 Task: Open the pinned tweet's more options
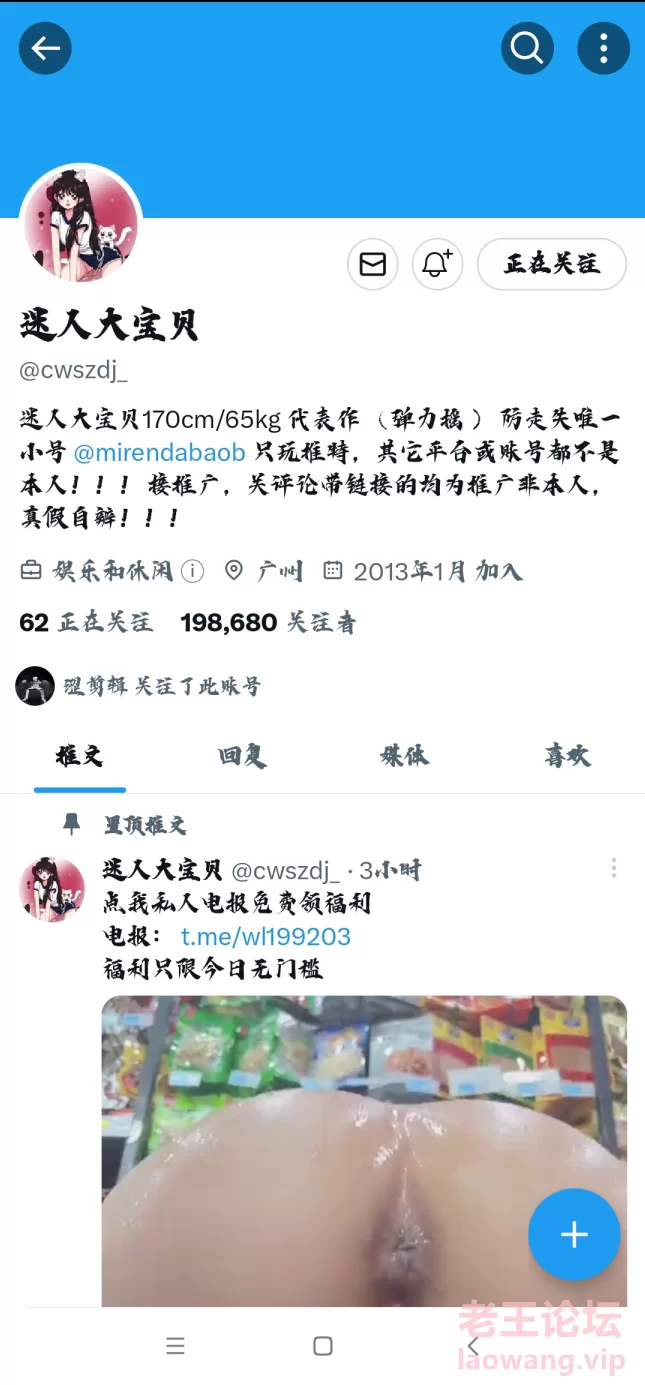coord(613,868)
